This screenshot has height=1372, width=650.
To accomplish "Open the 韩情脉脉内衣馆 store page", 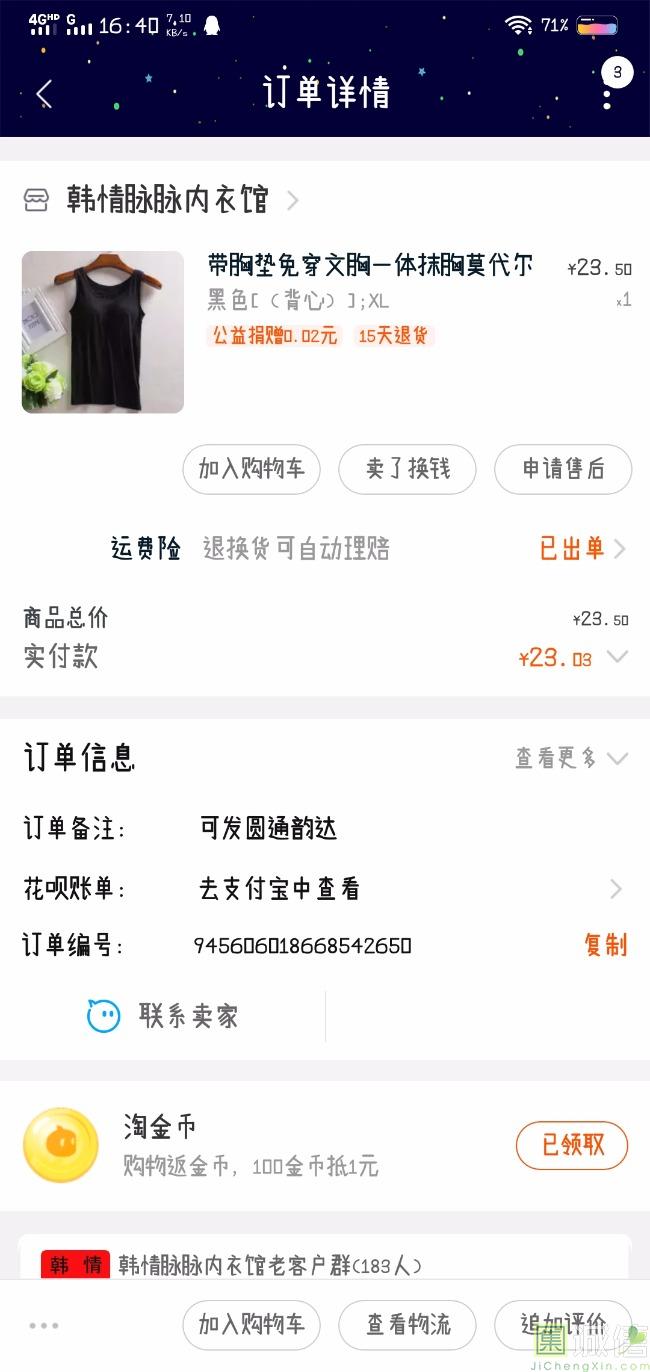I will [x=168, y=200].
